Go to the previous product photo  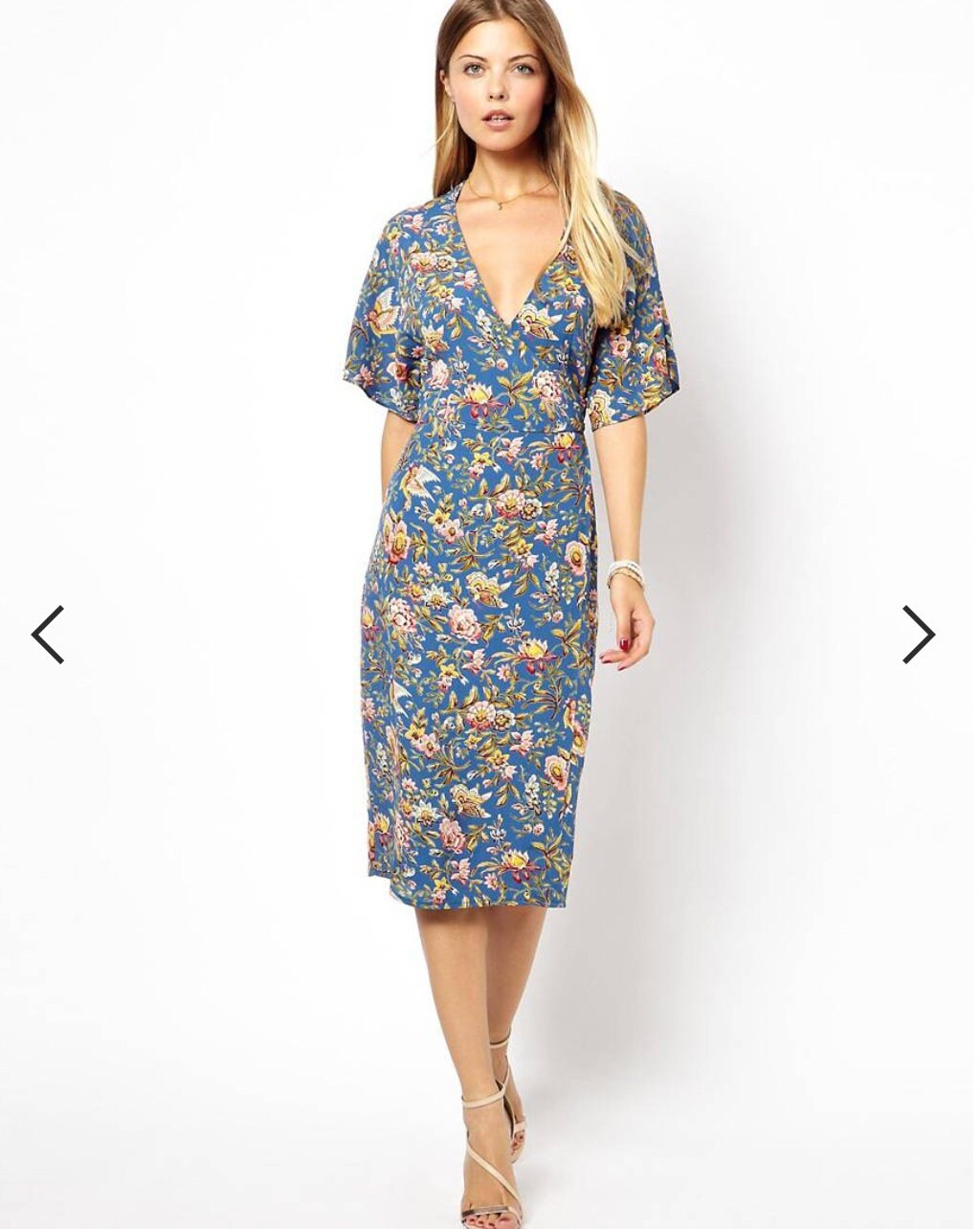[48, 635]
